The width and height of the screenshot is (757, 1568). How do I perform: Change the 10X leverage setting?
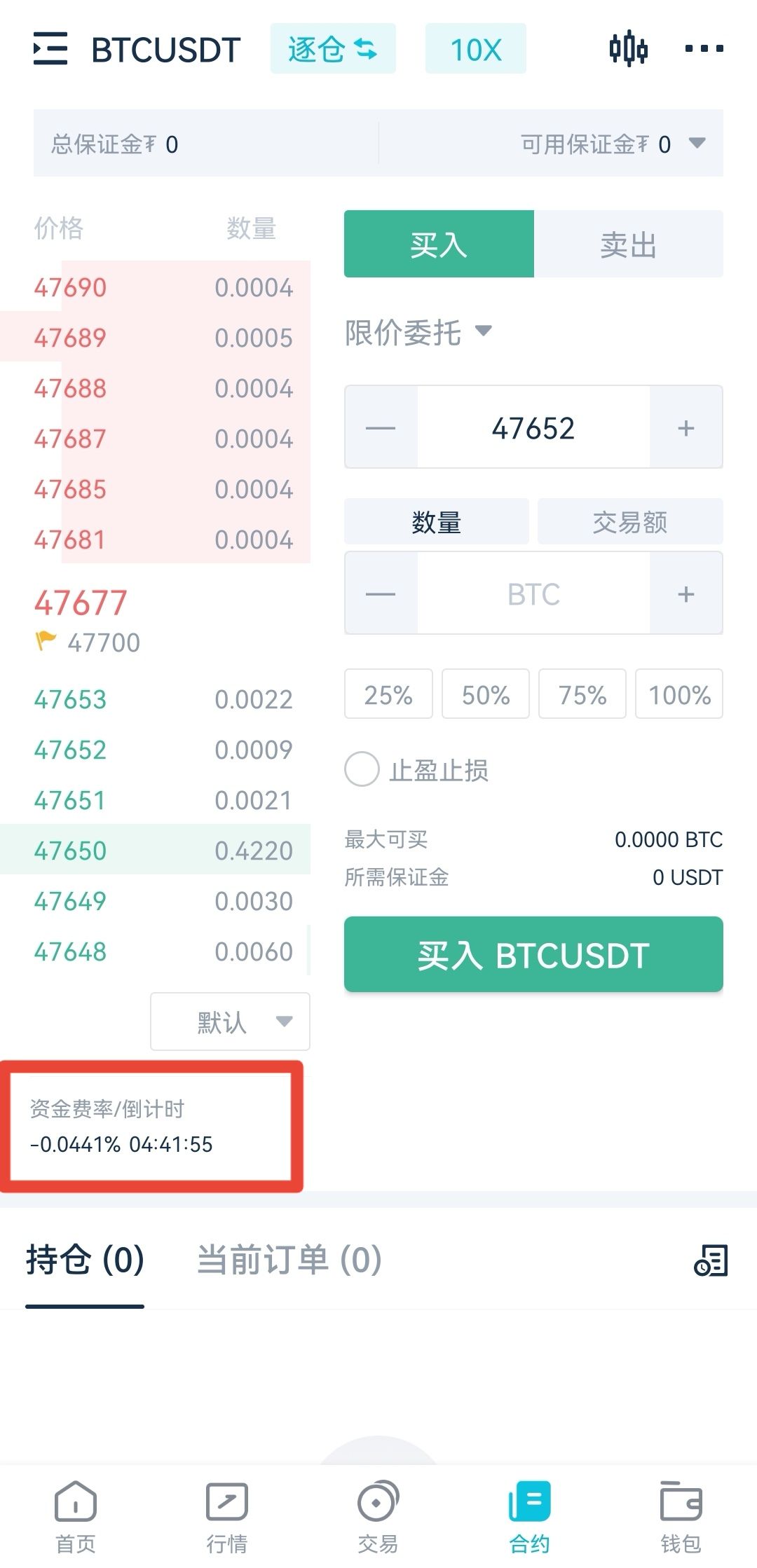pyautogui.click(x=476, y=49)
